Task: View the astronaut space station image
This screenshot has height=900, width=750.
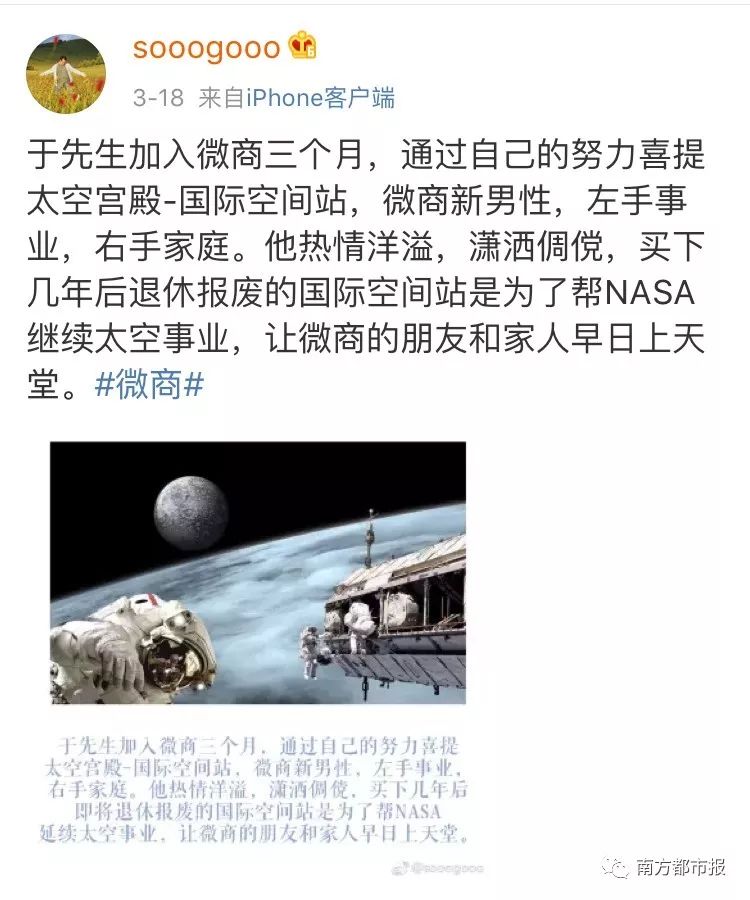Action: 258,572
